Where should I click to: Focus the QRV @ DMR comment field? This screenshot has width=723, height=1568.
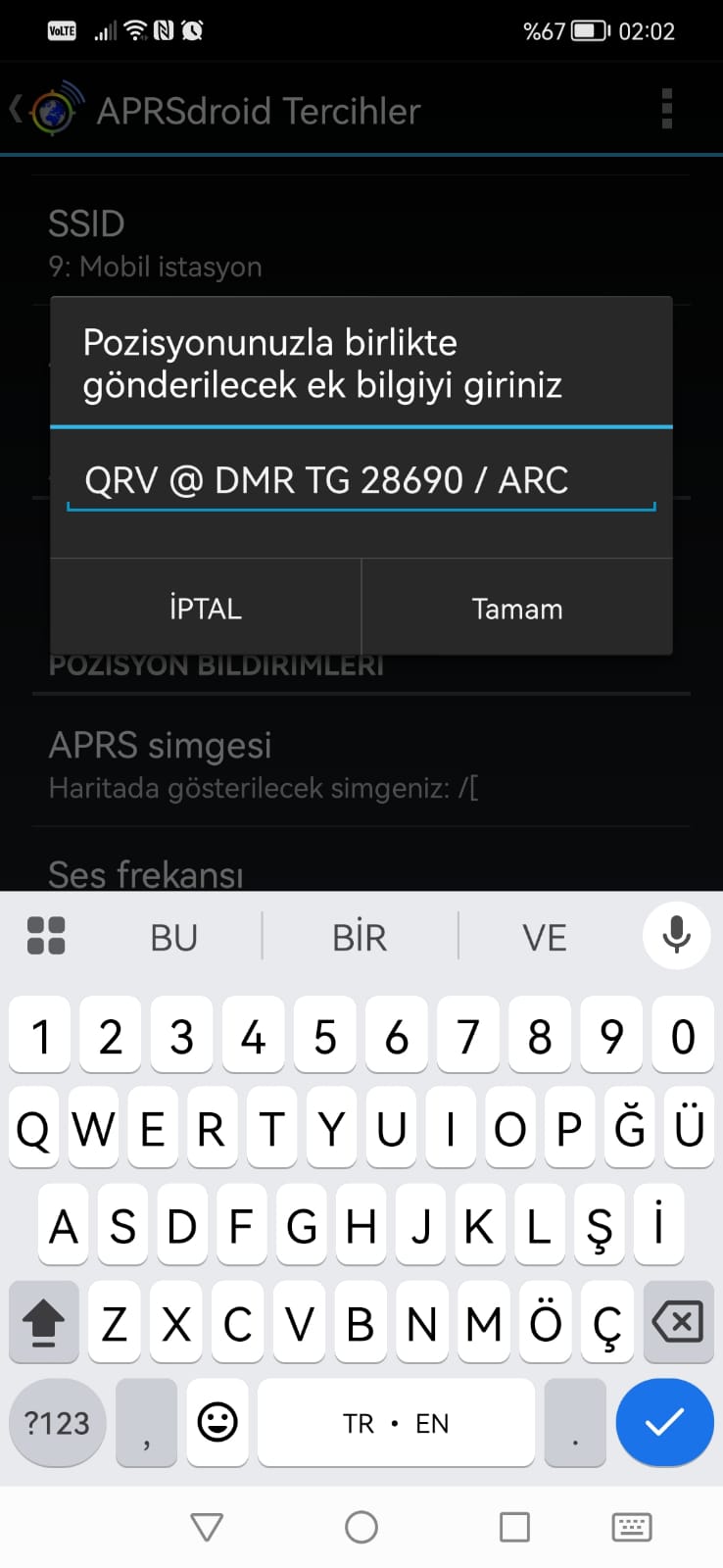coord(361,480)
